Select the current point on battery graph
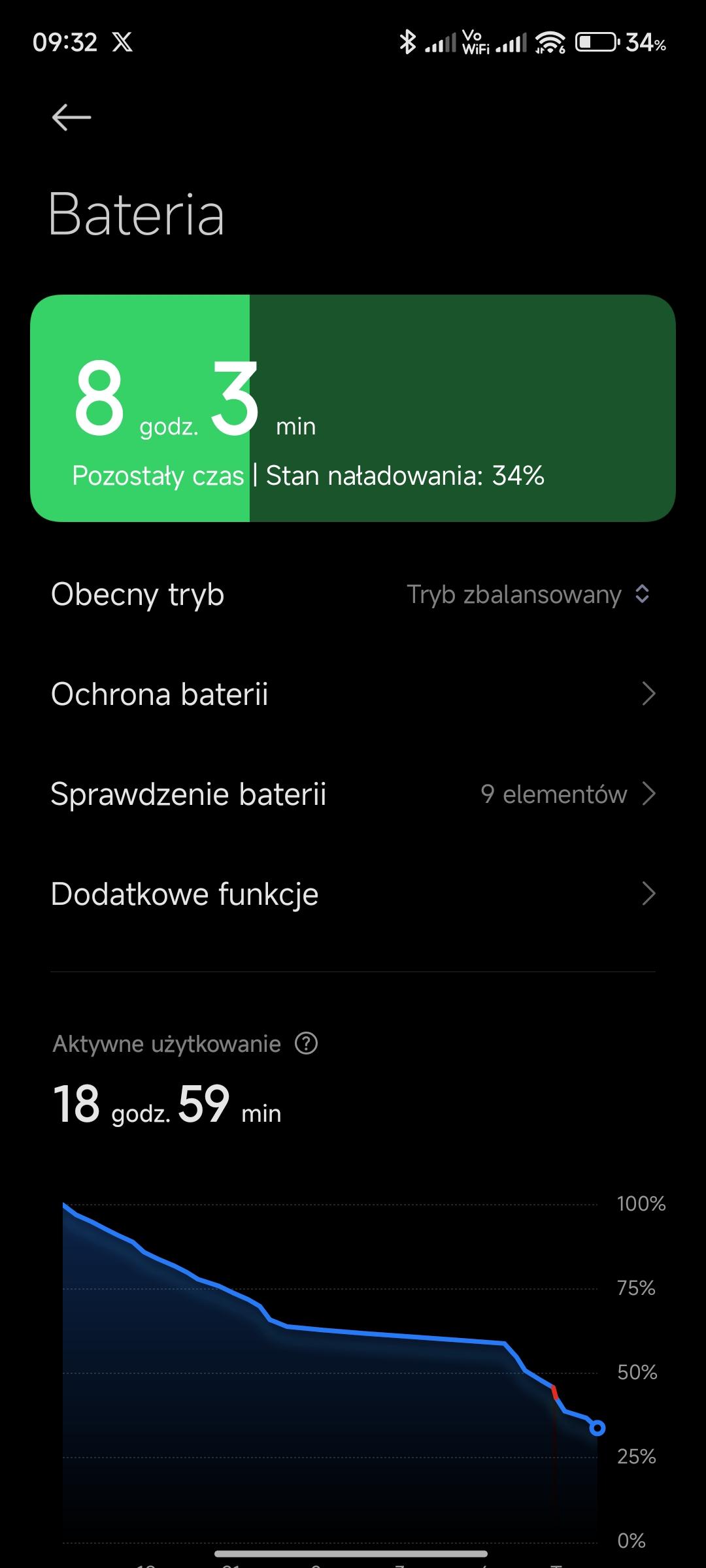This screenshot has height=1568, width=706. tap(597, 1428)
